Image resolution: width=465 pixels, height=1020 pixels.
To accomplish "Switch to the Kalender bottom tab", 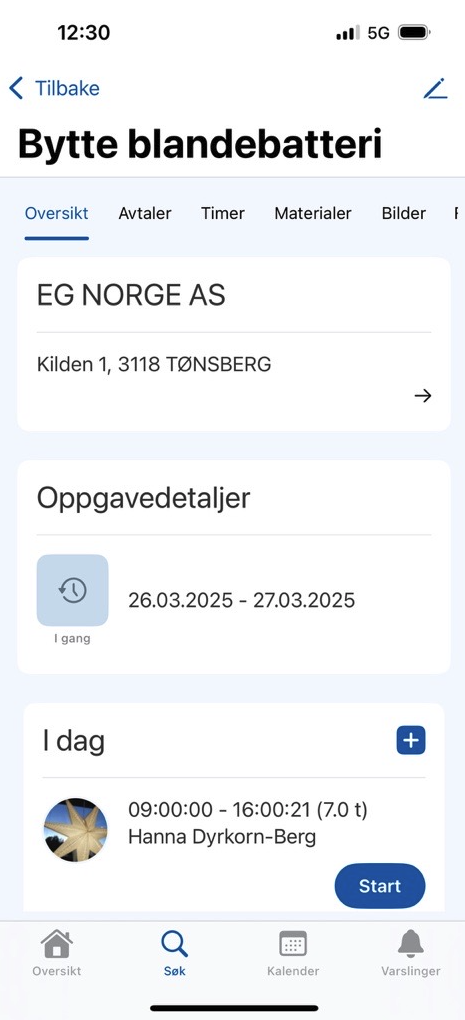I will tap(293, 953).
